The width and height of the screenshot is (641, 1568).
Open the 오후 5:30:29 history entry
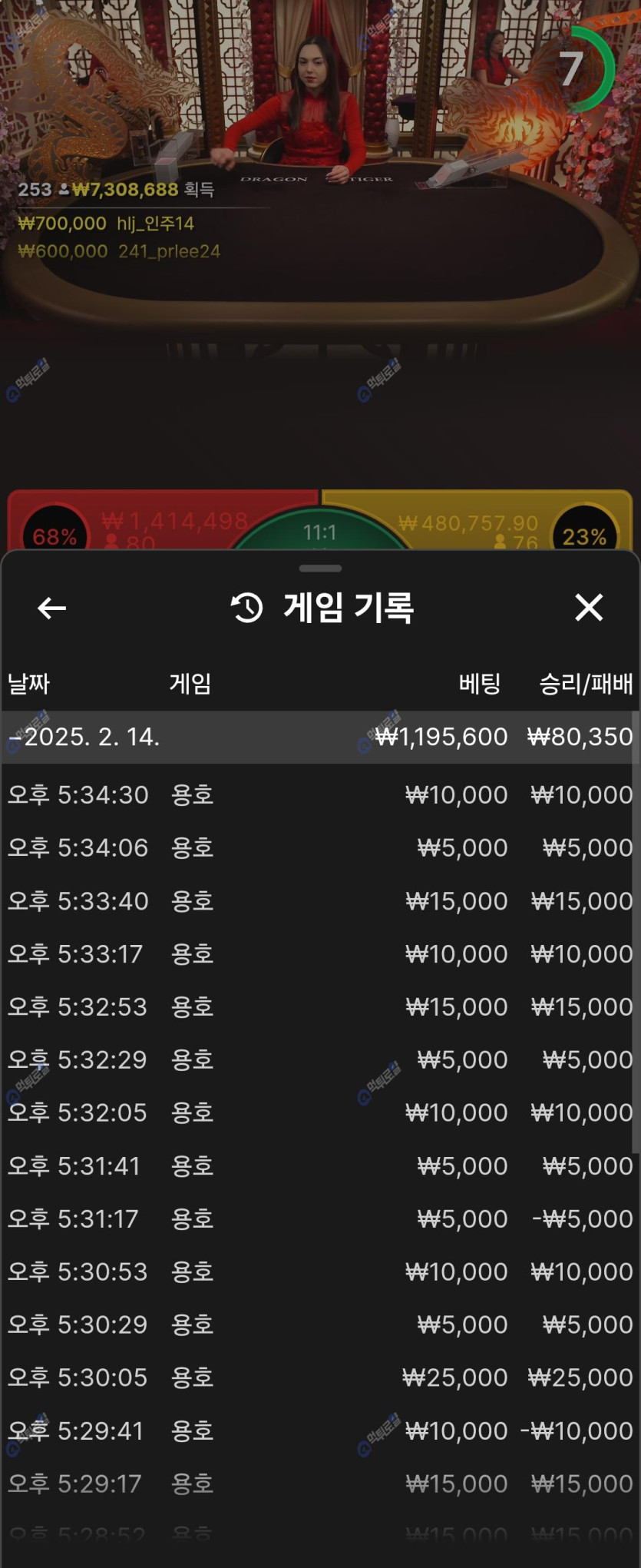point(319,1324)
